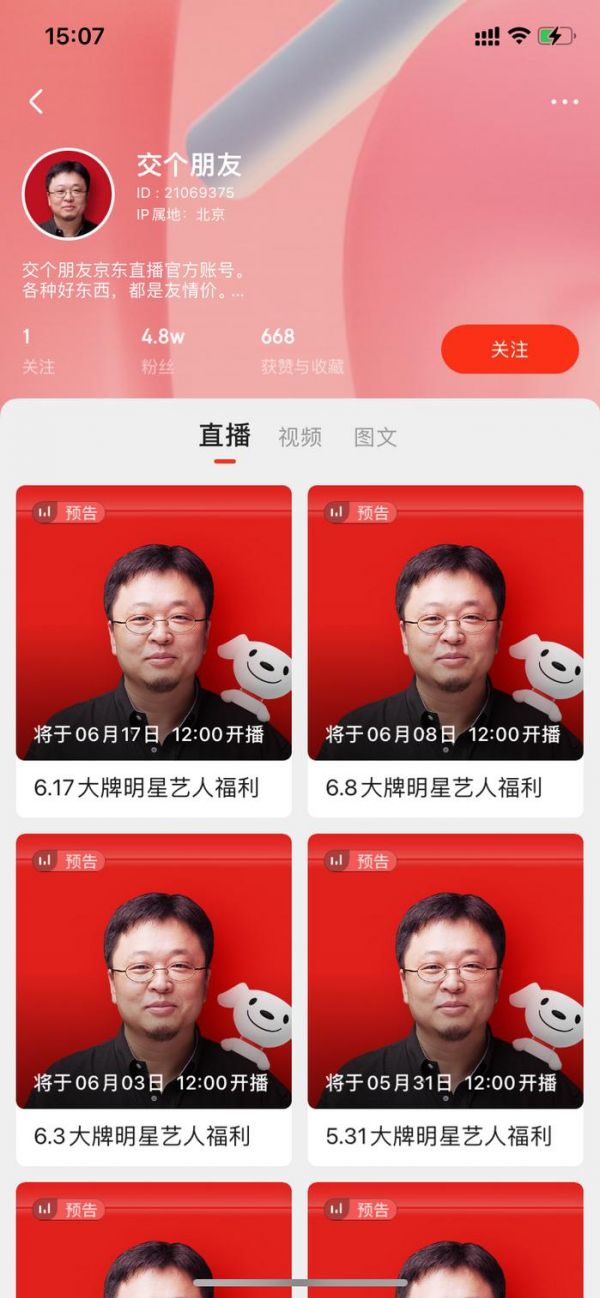Screen dimensions: 600x1298
Task: Switch to the 视频 tab
Action: 300,437
